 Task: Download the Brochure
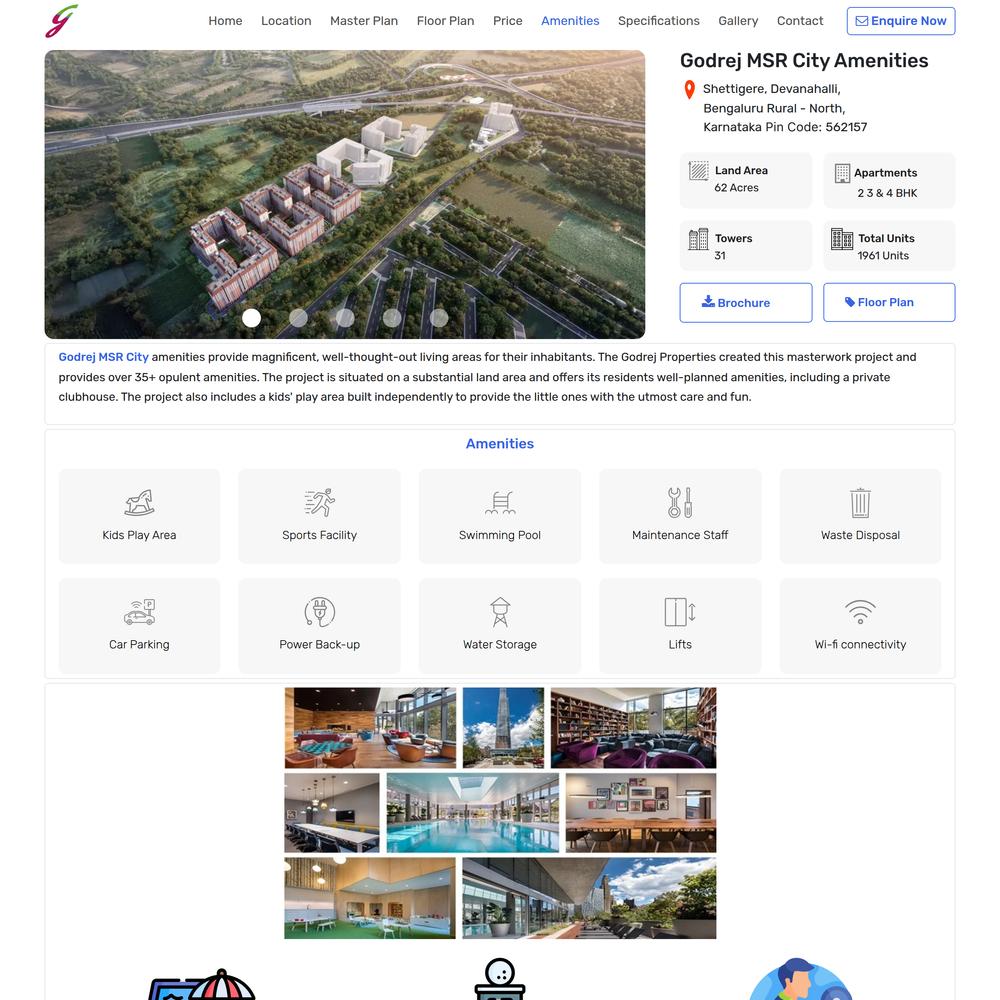(x=745, y=303)
